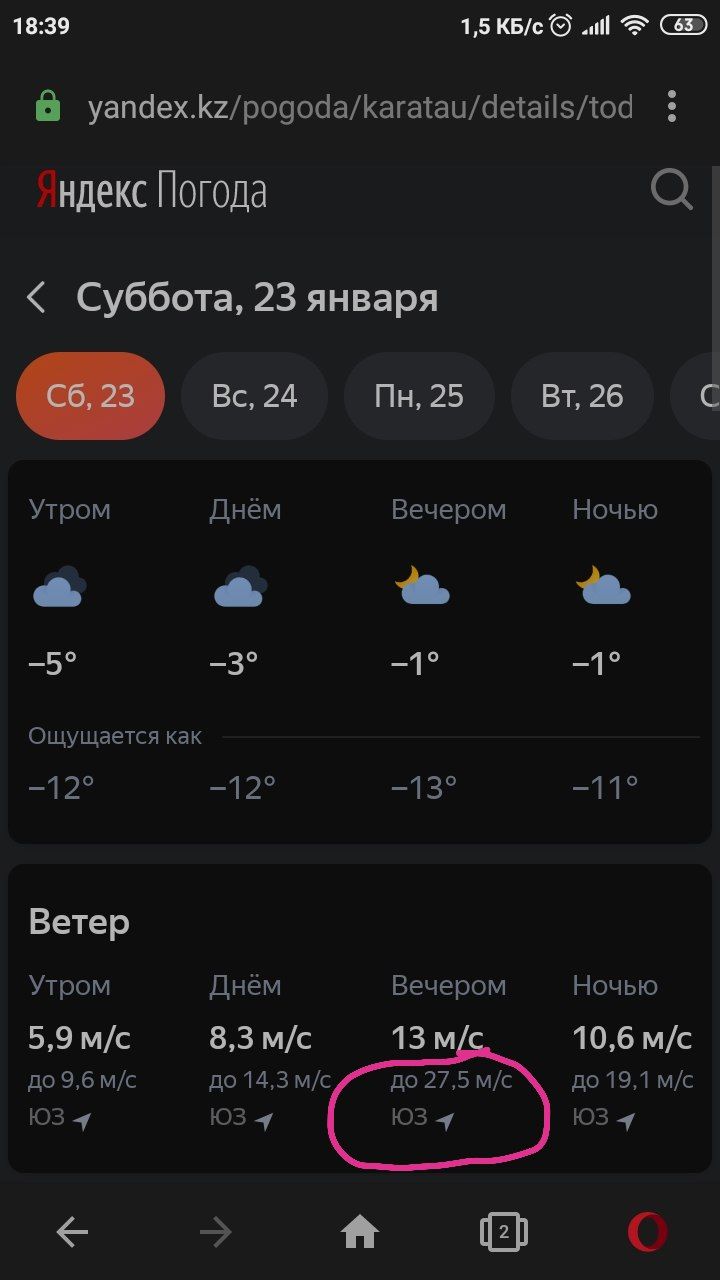Tap the URL address bar
The height and width of the screenshot is (1280, 720).
(x=360, y=107)
